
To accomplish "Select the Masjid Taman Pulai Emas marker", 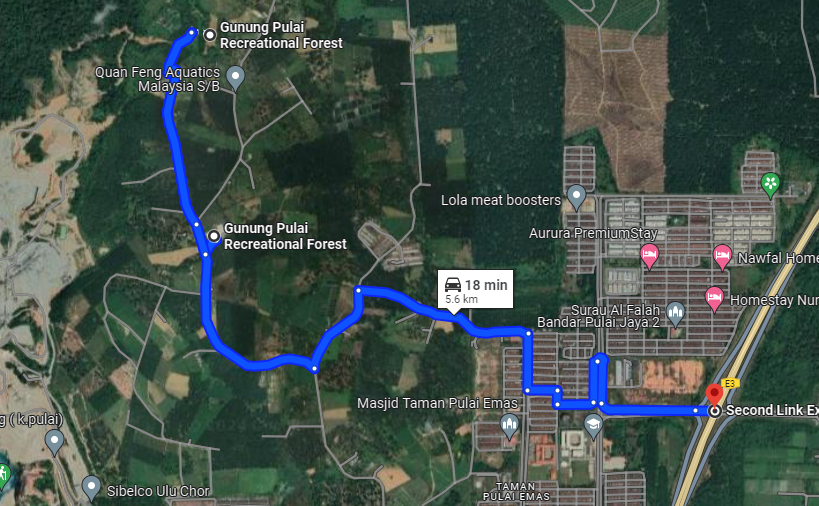I will pyautogui.click(x=510, y=426).
